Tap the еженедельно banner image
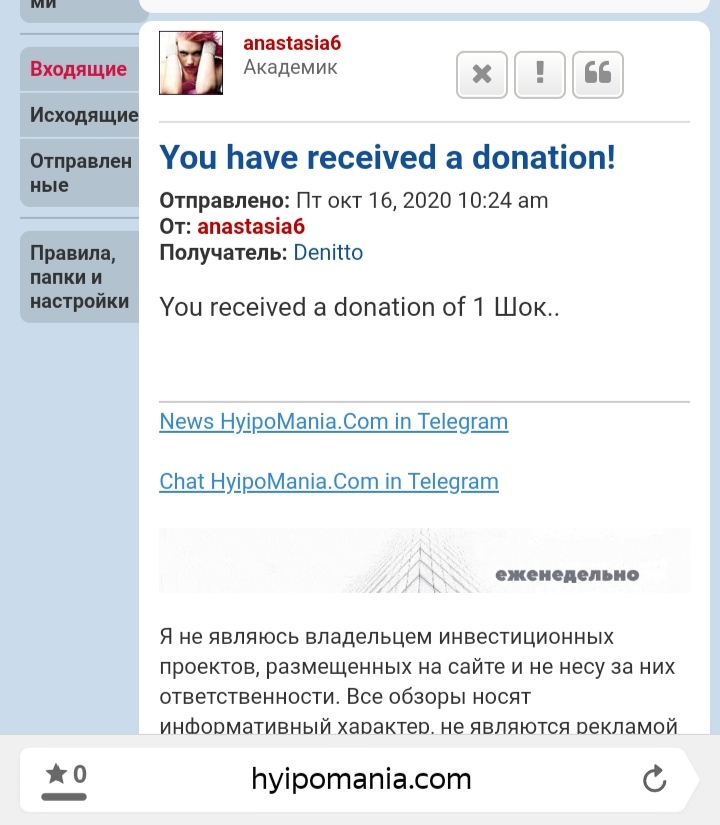Viewport: 720px width, 825px height. click(x=424, y=561)
